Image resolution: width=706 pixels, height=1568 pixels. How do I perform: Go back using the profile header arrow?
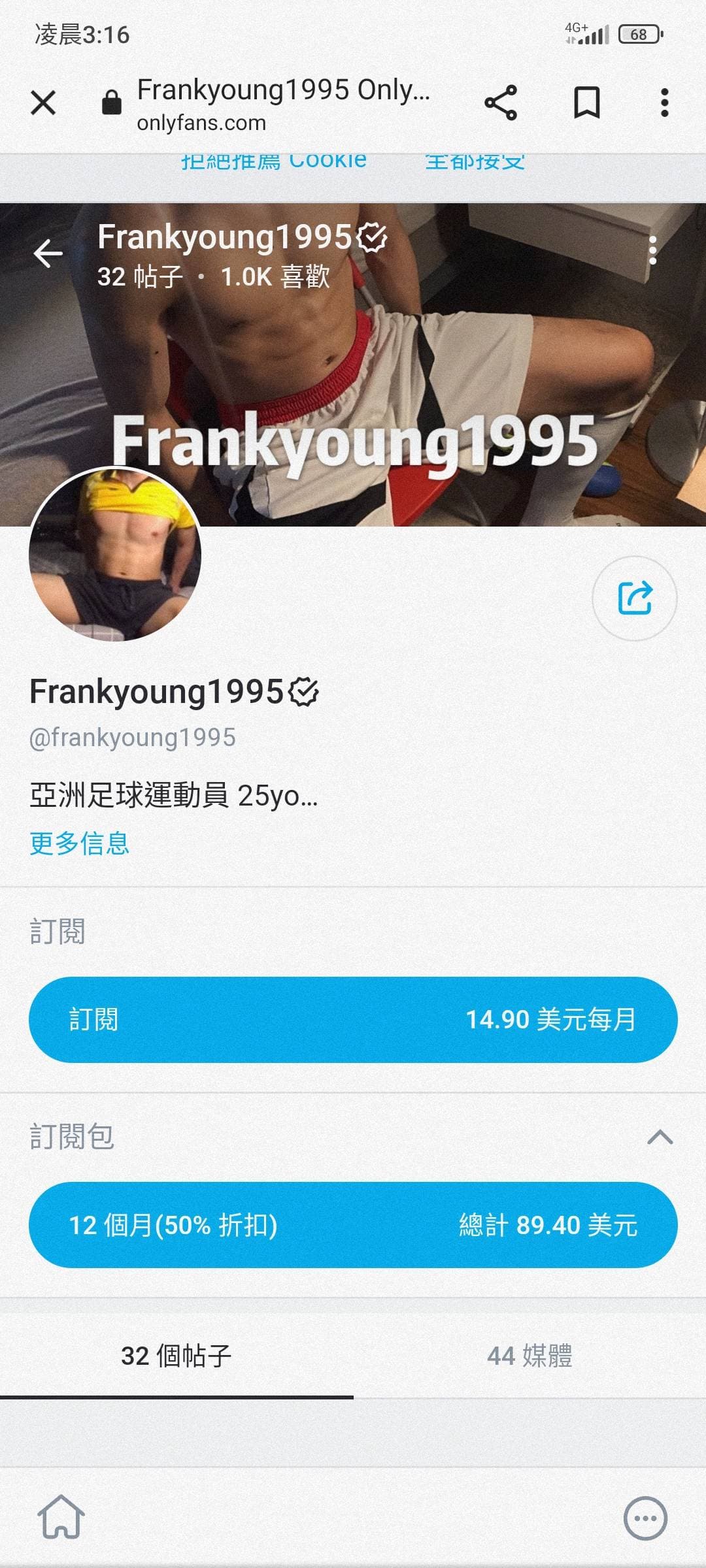click(x=48, y=253)
